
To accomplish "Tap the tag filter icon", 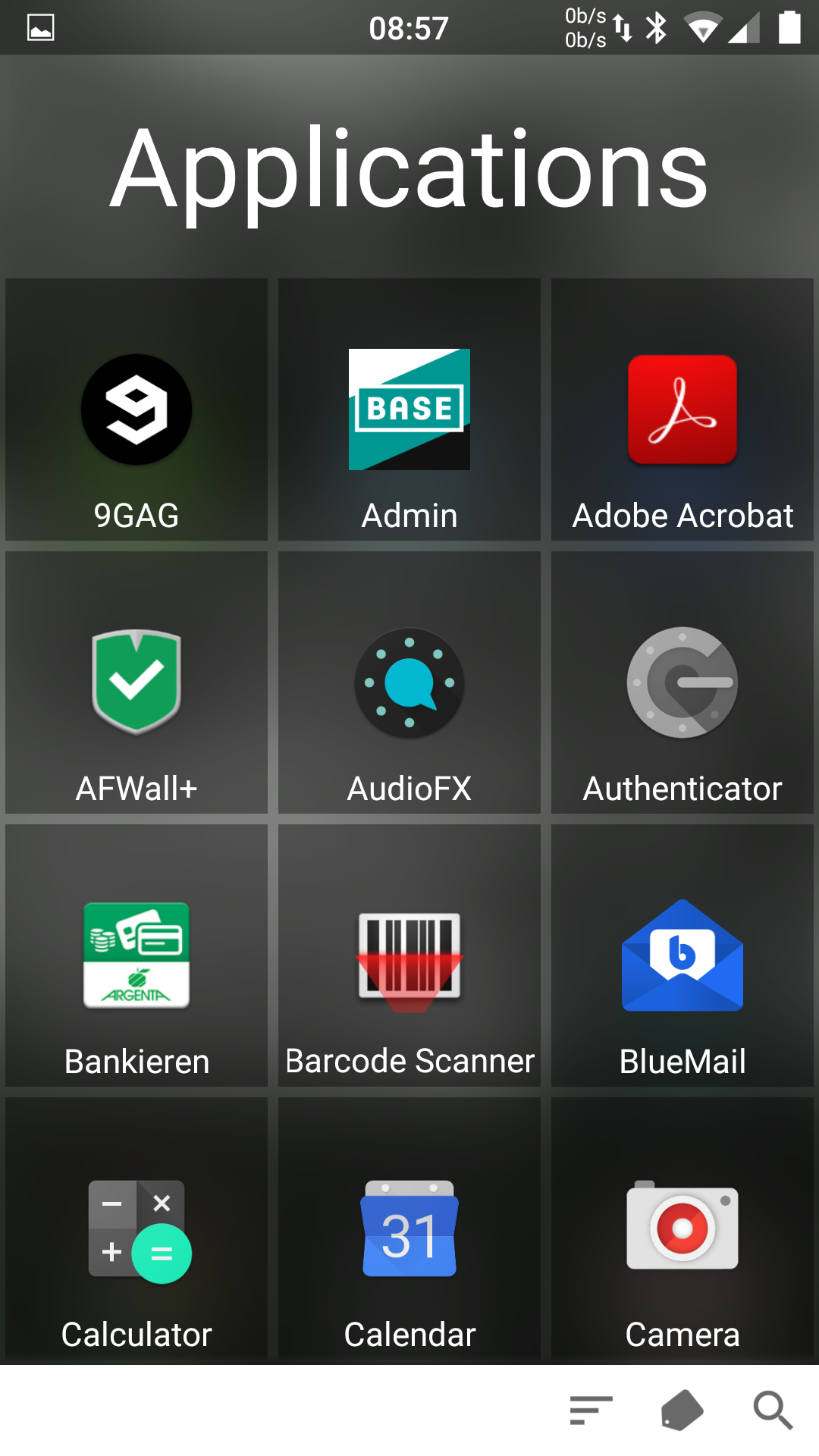I will click(x=682, y=1410).
